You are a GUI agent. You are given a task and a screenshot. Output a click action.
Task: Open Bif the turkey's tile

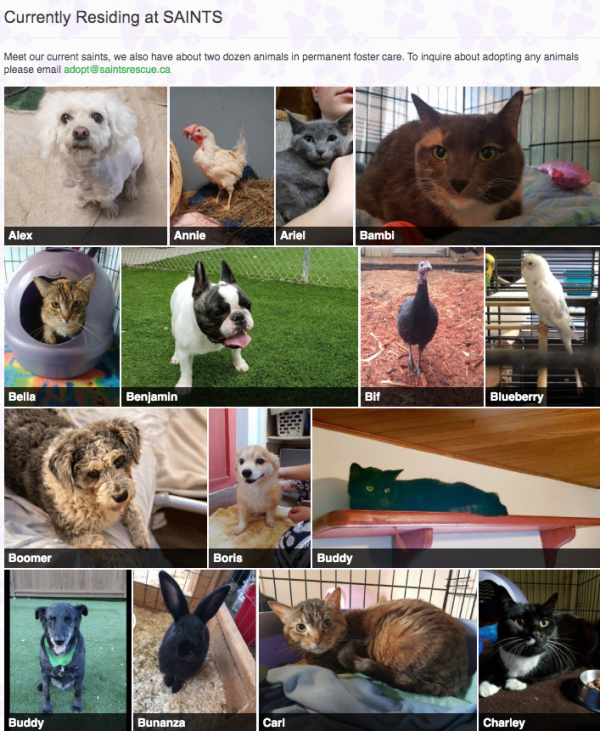[422, 322]
